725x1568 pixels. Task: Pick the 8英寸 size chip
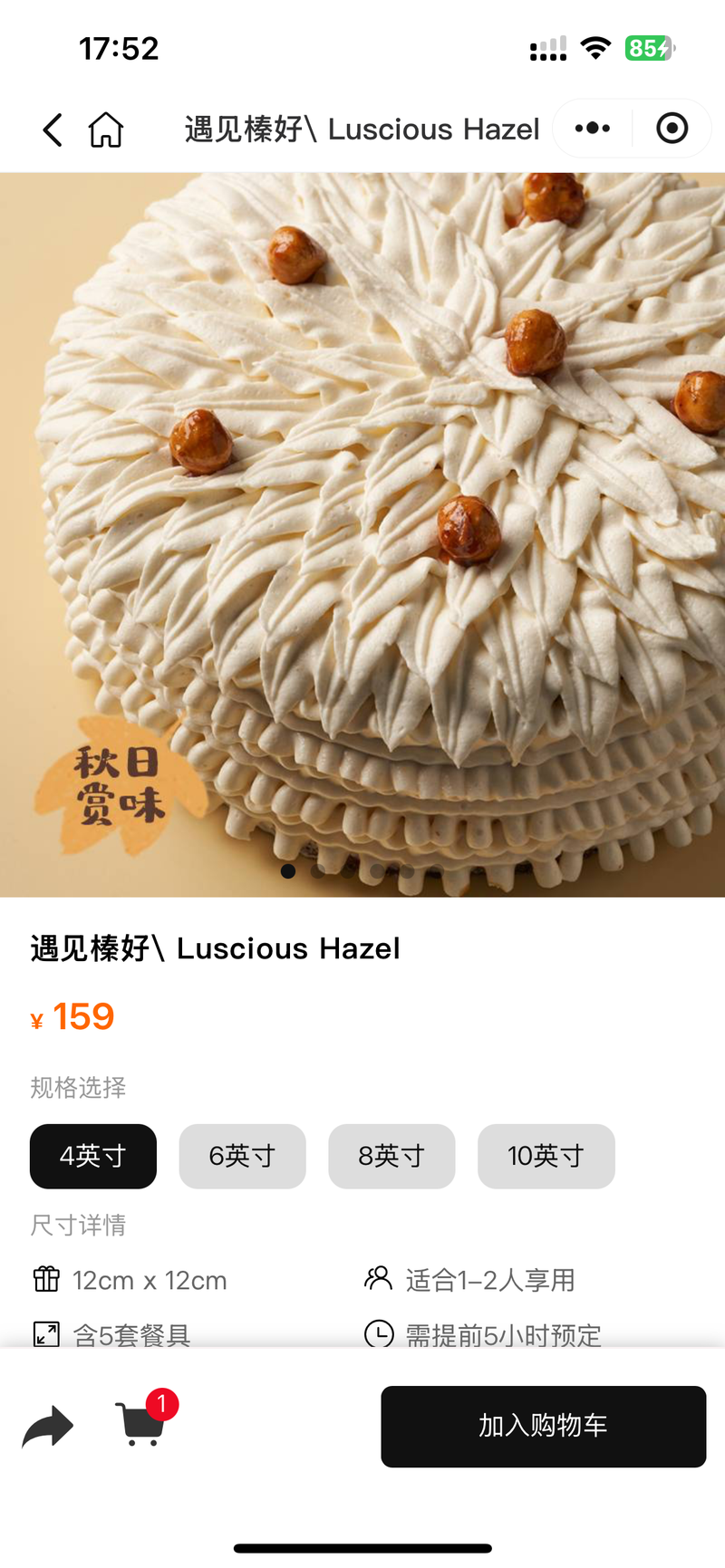pyautogui.click(x=391, y=1156)
